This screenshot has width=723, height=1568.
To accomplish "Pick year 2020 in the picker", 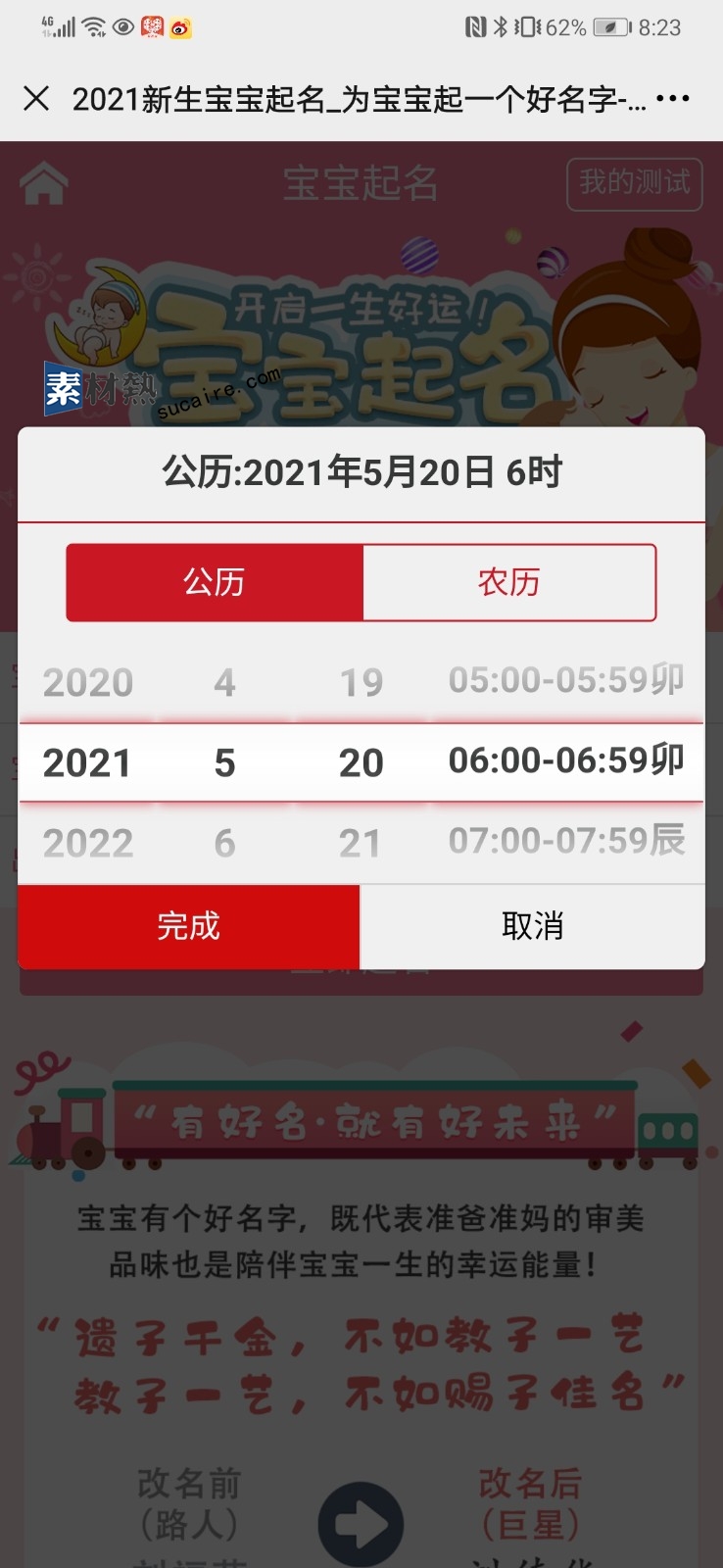I will (88, 683).
